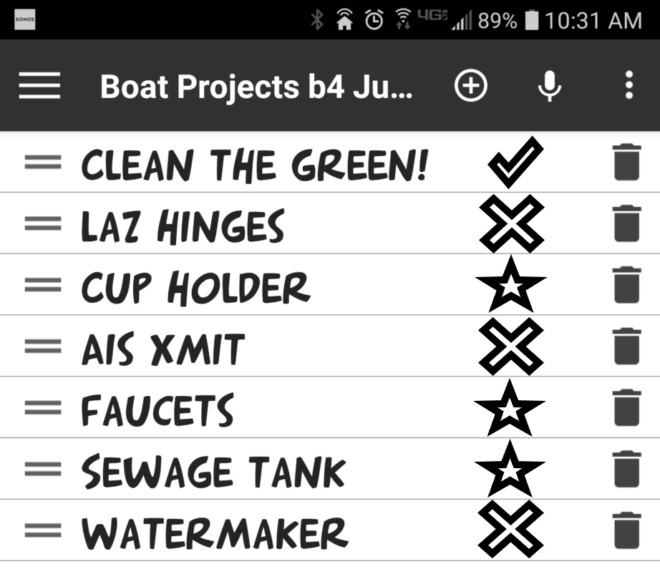Remove the Sewage Tank entry

[626, 469]
